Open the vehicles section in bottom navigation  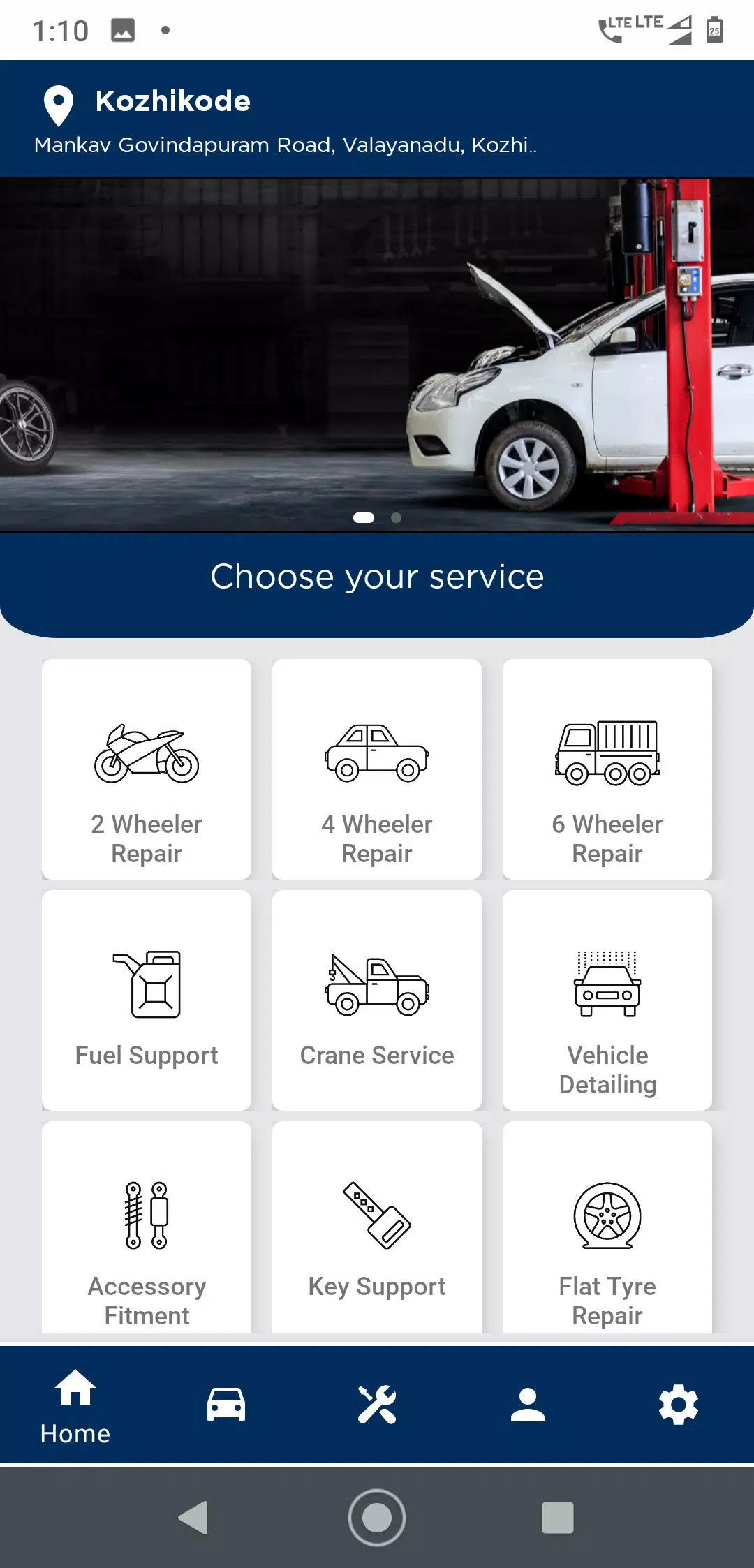(225, 1403)
